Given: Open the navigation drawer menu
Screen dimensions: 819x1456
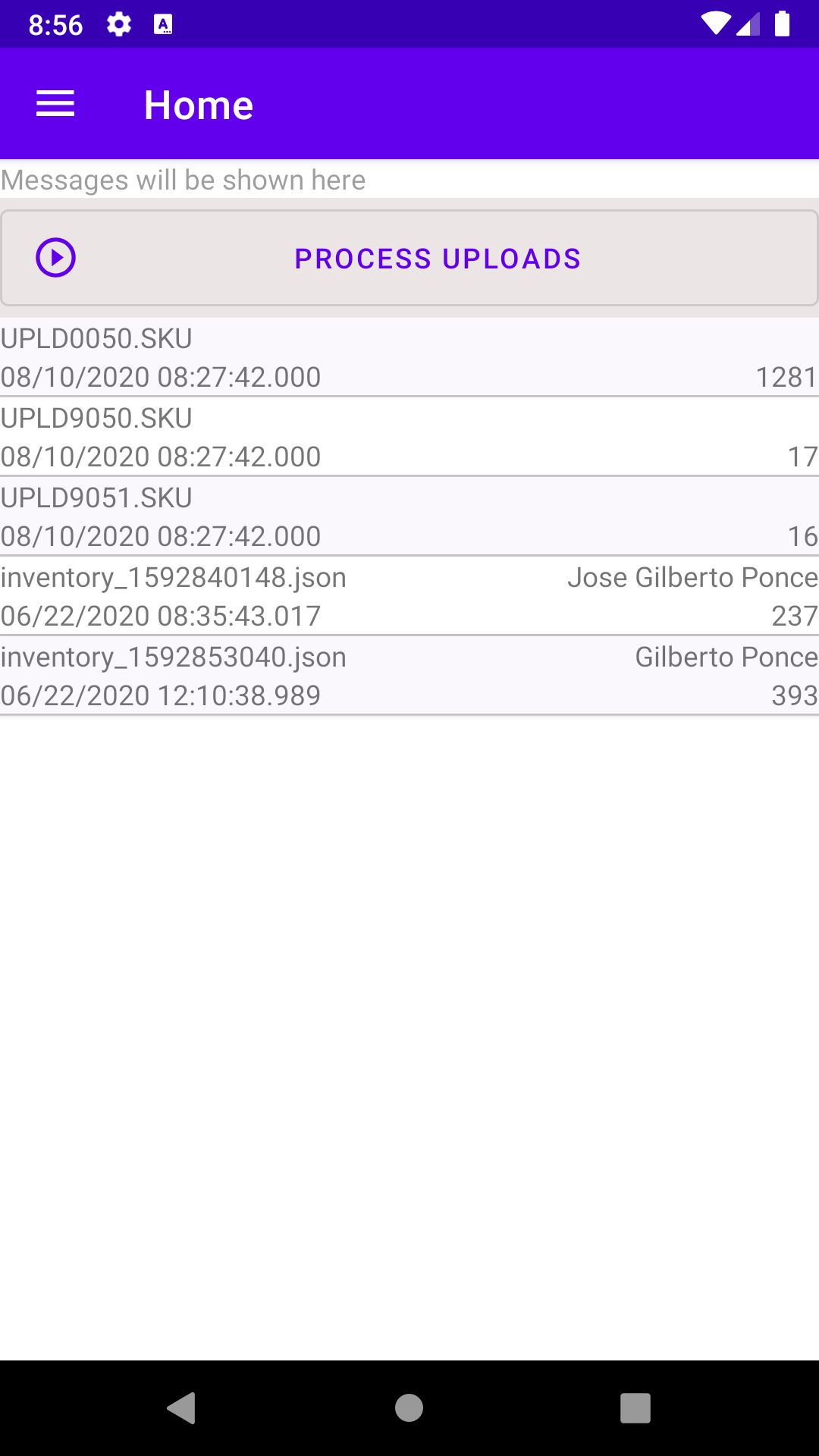Looking at the screenshot, I should 55,104.
